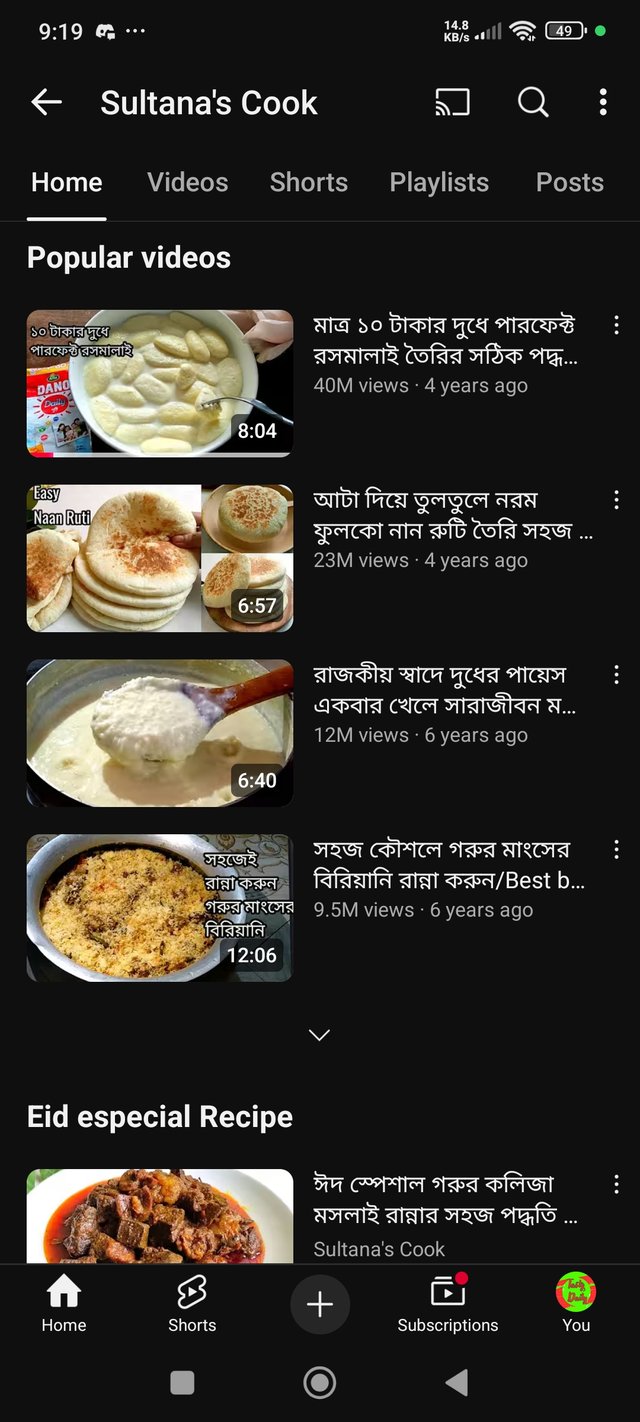Image resolution: width=640 pixels, height=1422 pixels.
Task: Switch to the channel's Shorts tab
Action: (308, 182)
